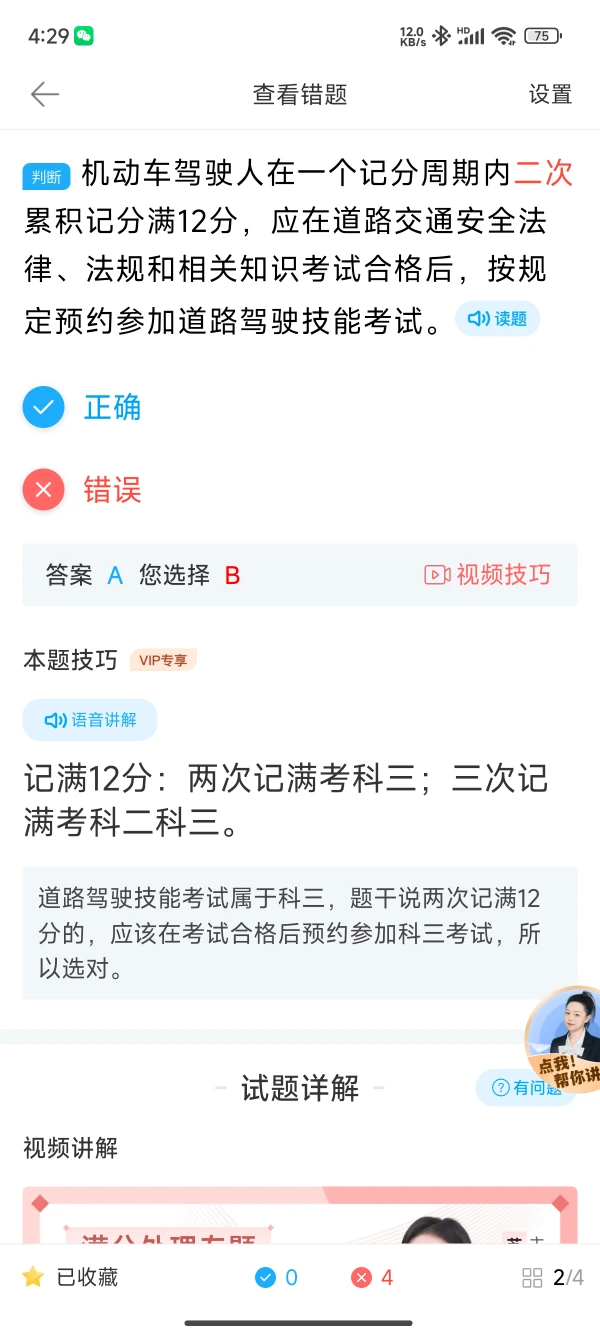Tap 读题 to hear the question
Image resolution: width=600 pixels, height=1335 pixels.
497,319
